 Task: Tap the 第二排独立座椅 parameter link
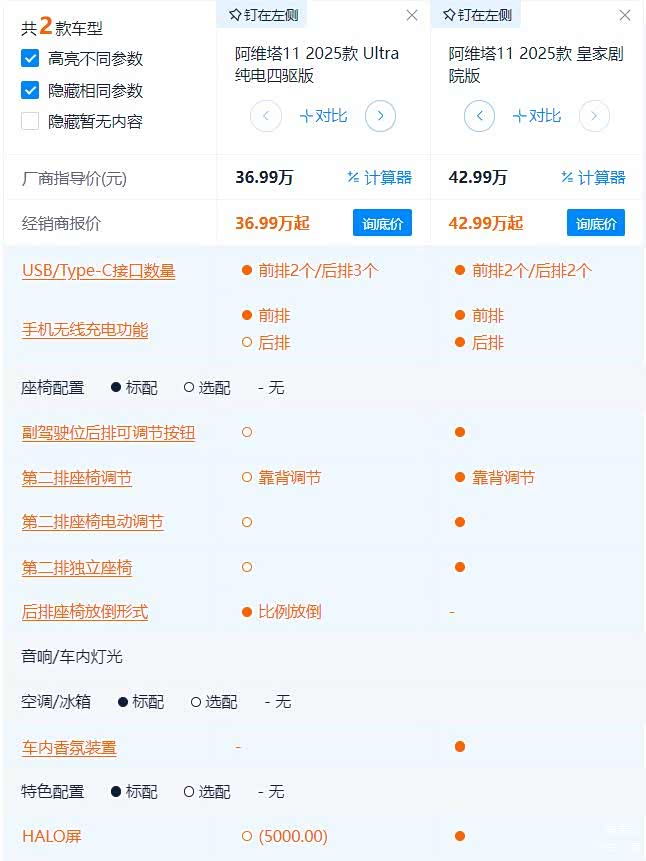click(77, 568)
